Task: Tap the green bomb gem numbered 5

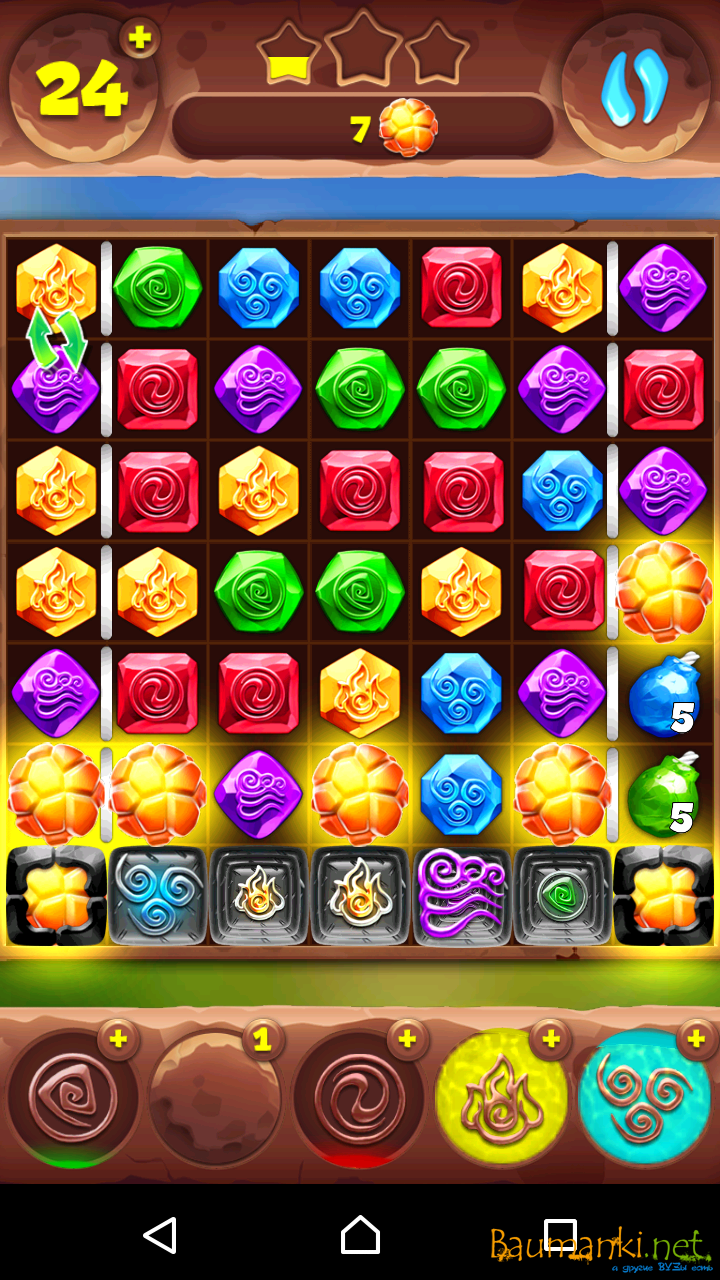Action: [664, 795]
